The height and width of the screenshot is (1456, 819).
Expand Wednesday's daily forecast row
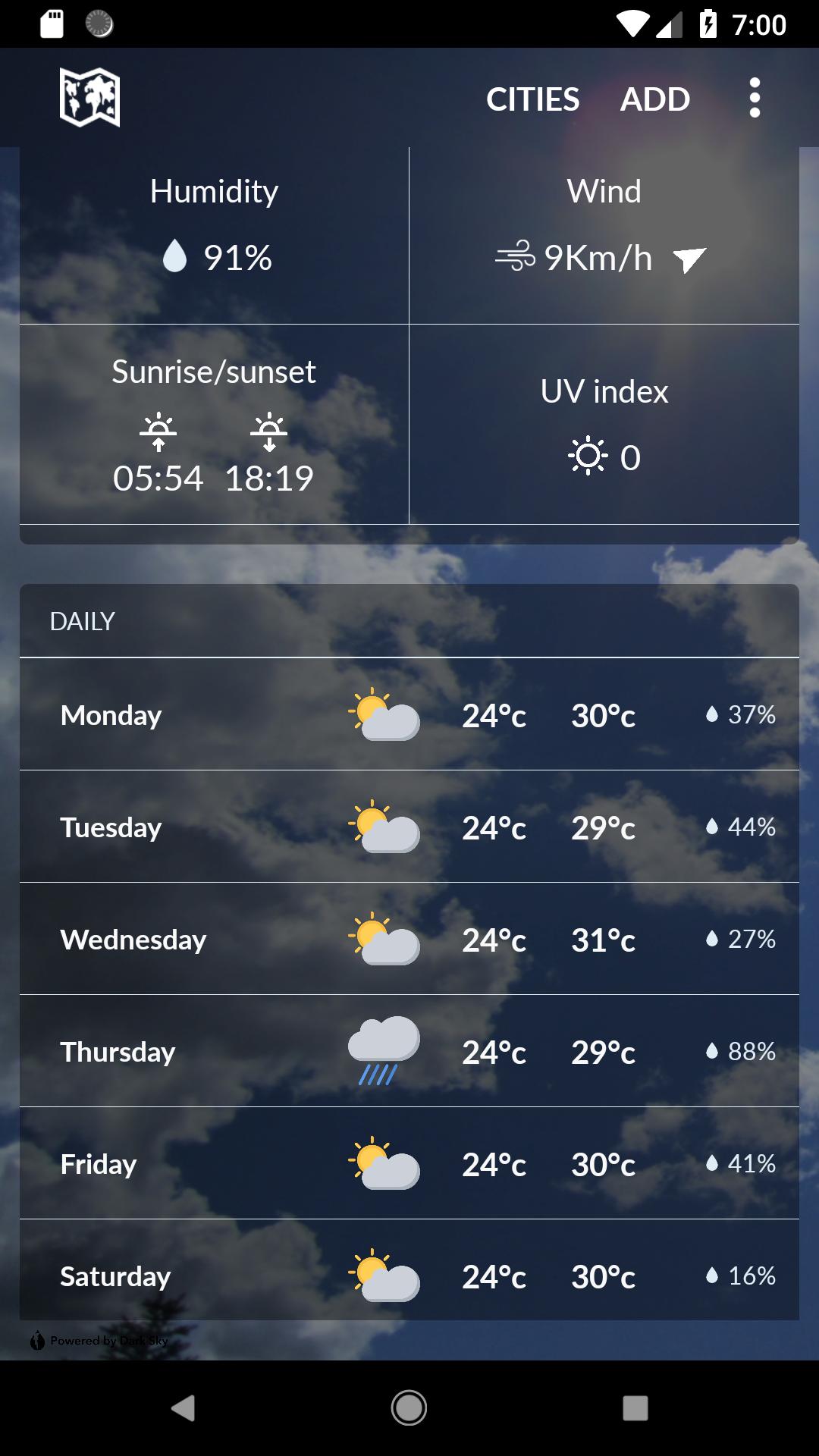(x=409, y=939)
